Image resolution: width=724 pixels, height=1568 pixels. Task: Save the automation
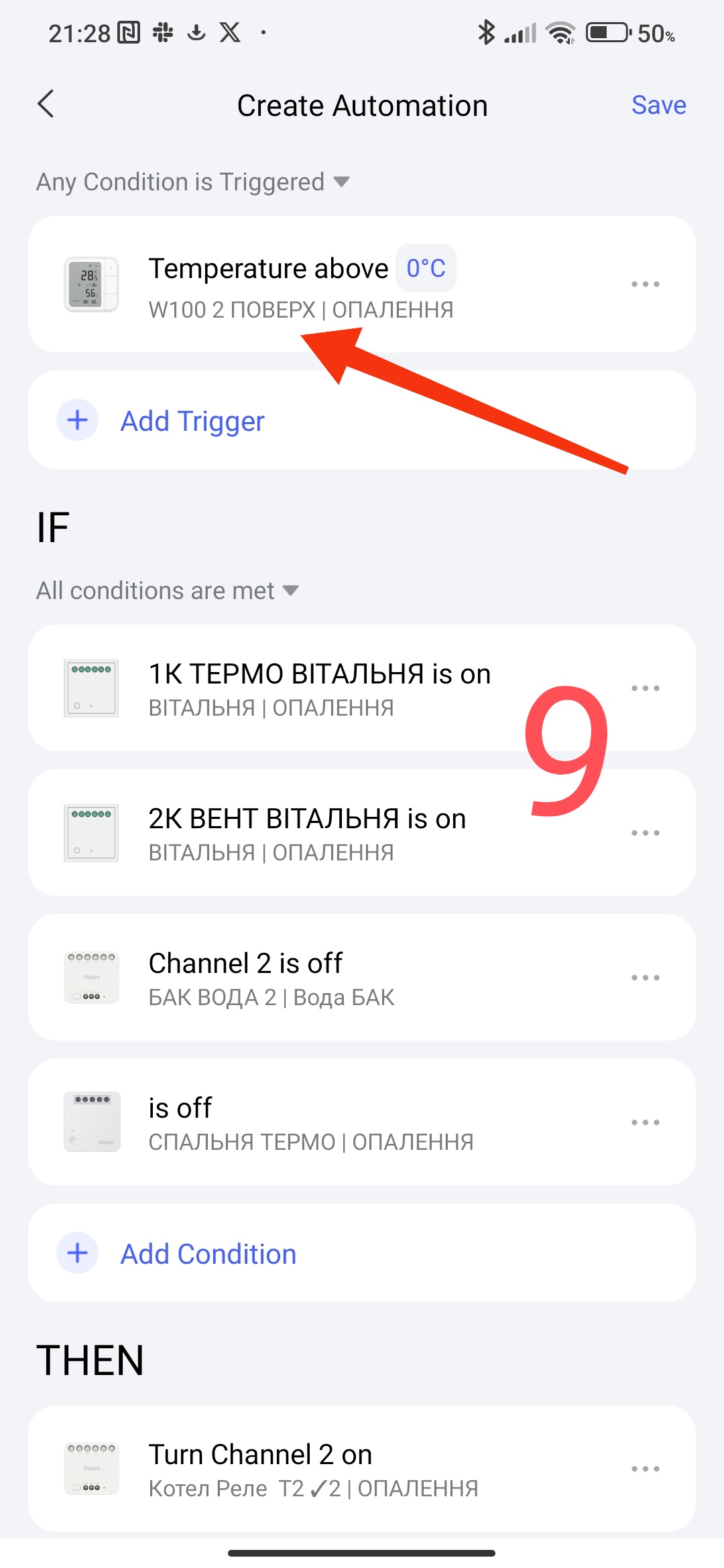[x=658, y=105]
